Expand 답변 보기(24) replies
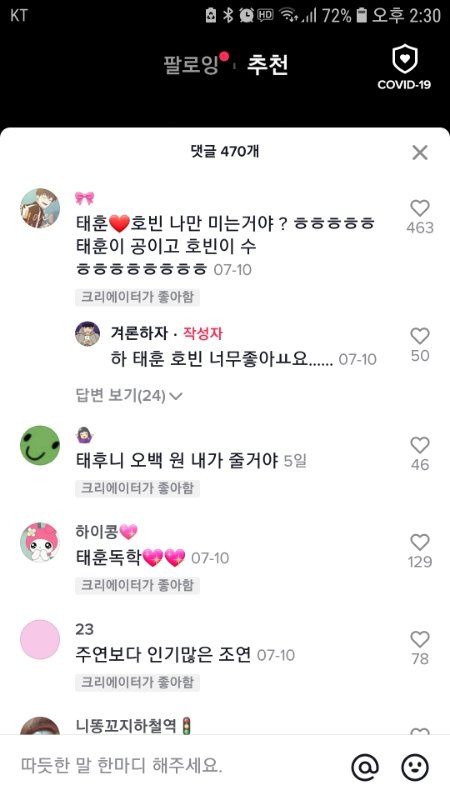Screen dimensions: 450x800 click(x=129, y=395)
